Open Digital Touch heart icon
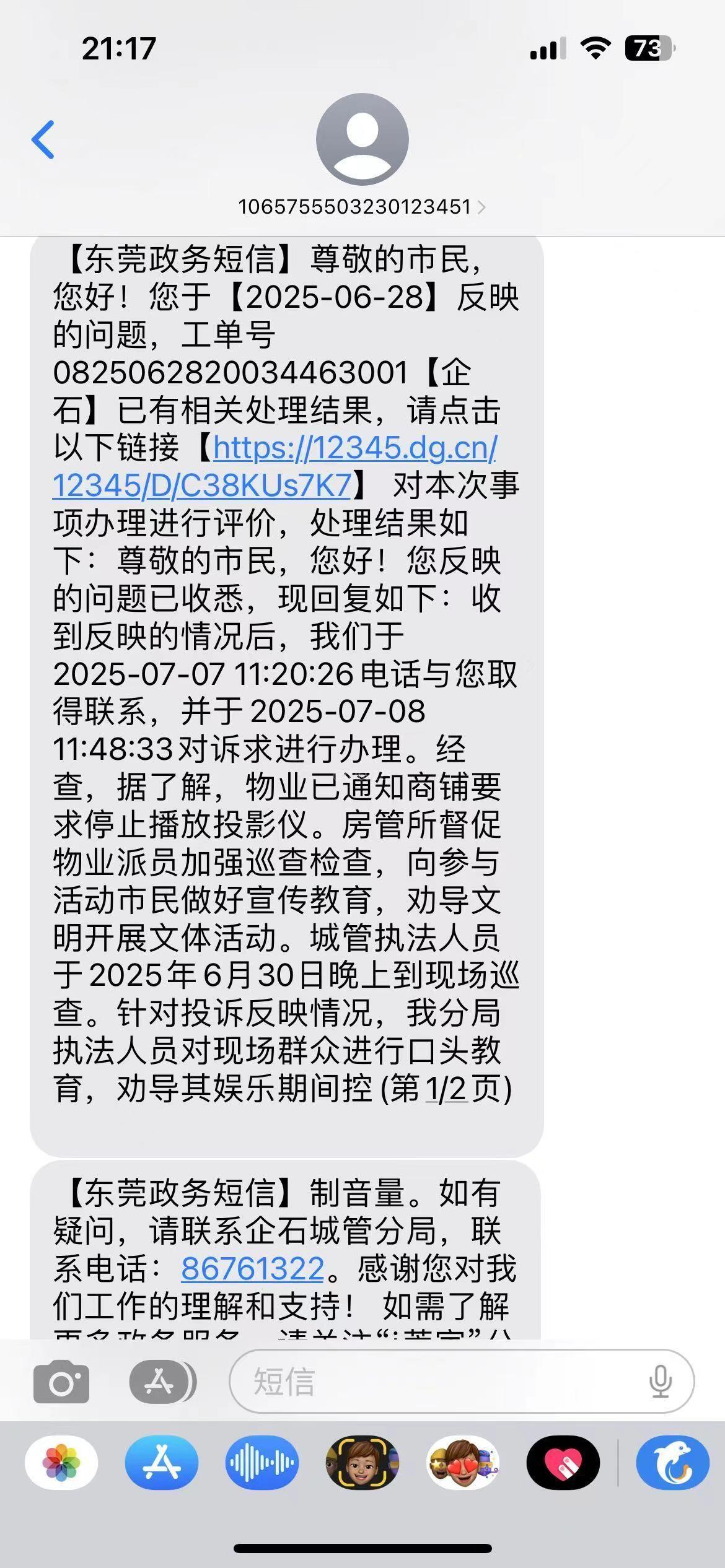This screenshot has height=1568, width=725. click(563, 1462)
